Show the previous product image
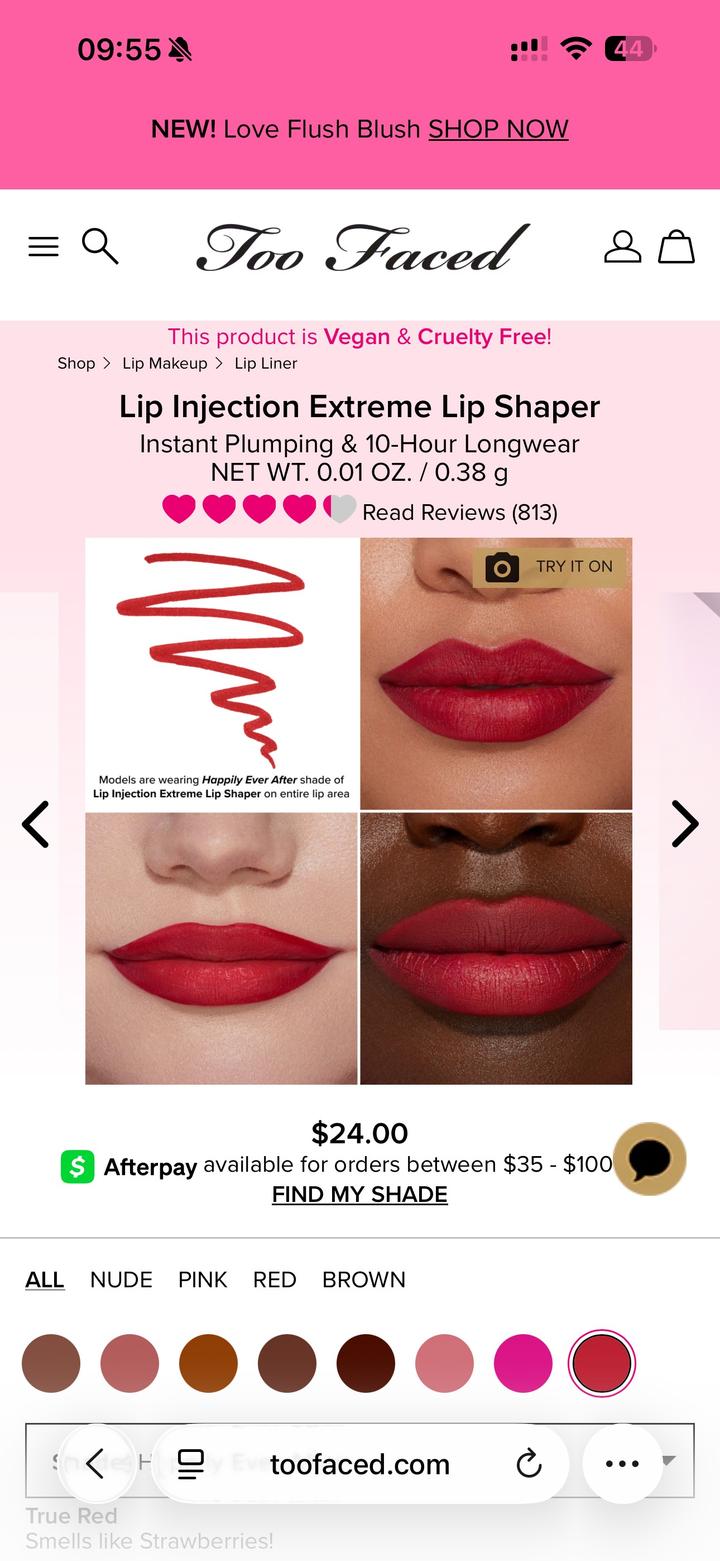Image resolution: width=720 pixels, height=1561 pixels. tap(36, 824)
